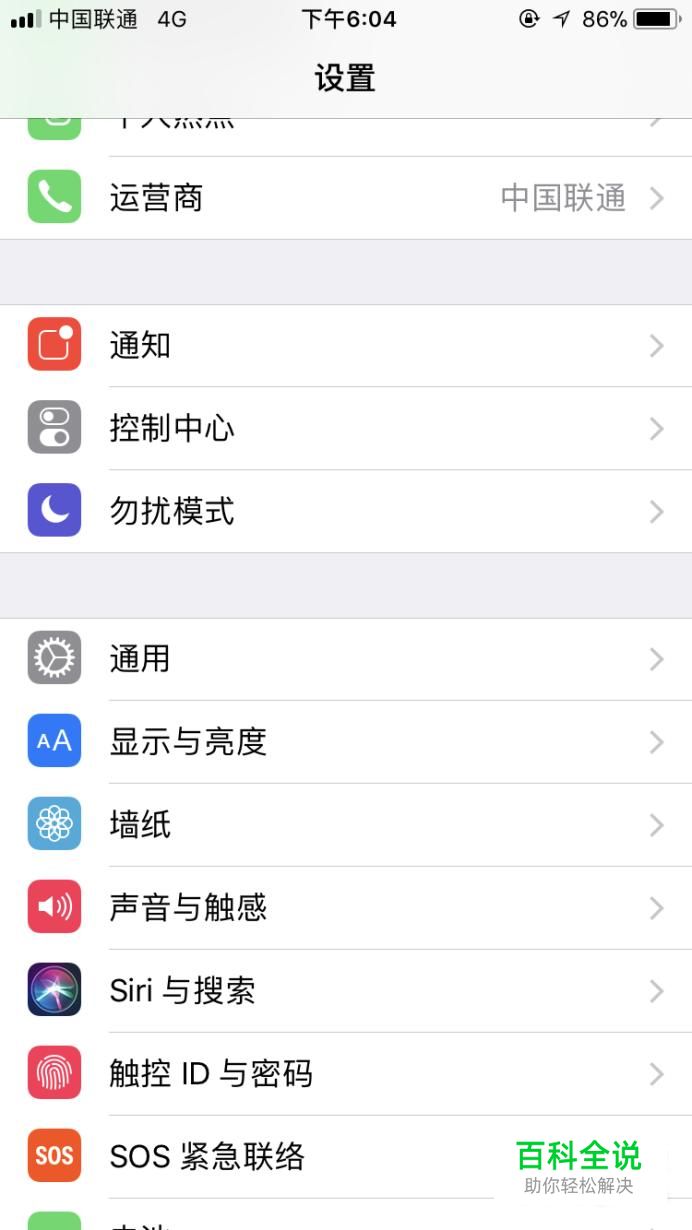Screen dimensions: 692x1230
Task: Go to 控制中心 settings
Action: (x=345, y=429)
